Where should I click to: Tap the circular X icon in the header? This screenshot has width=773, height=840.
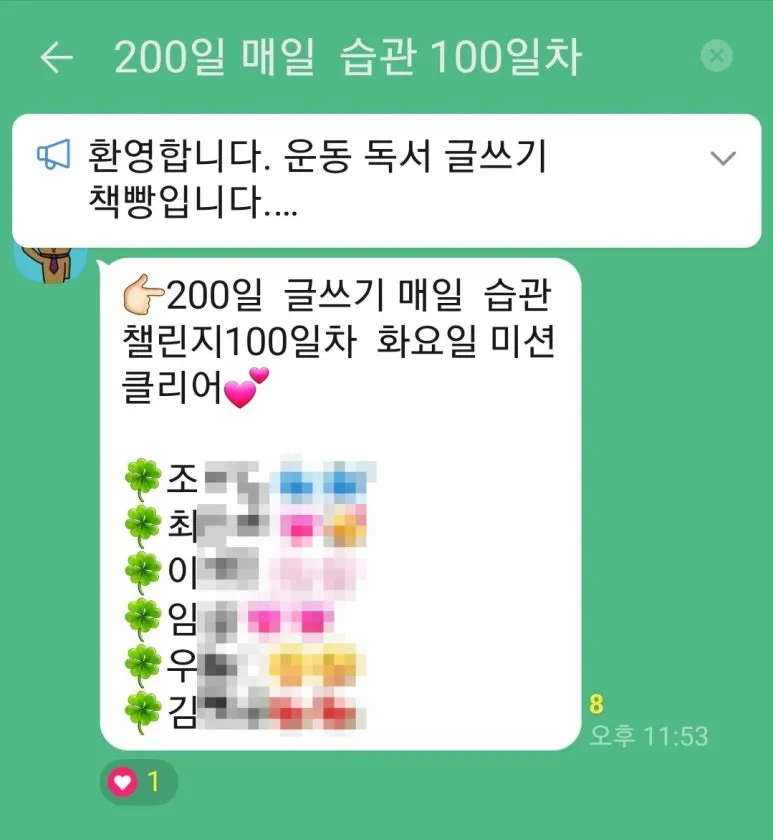click(716, 56)
